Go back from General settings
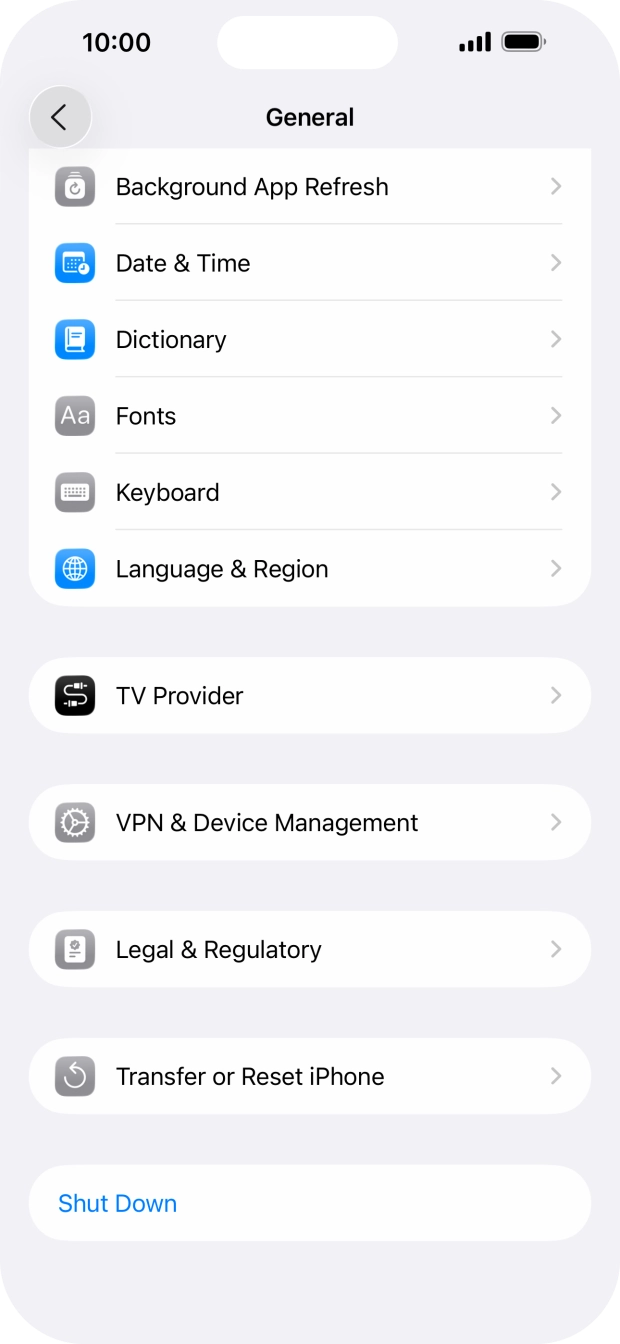The image size is (620, 1344). coord(60,117)
